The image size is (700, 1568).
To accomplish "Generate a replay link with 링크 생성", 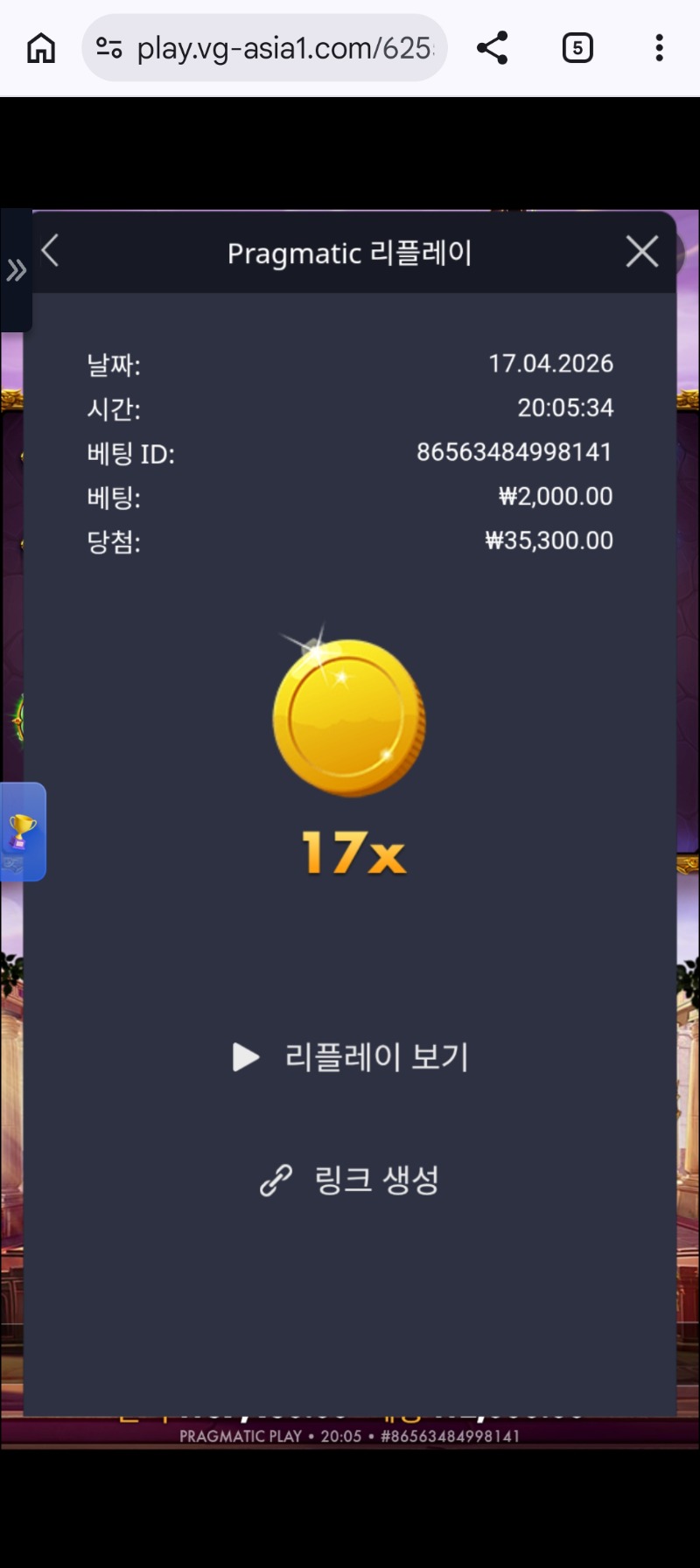I will coord(350,1180).
